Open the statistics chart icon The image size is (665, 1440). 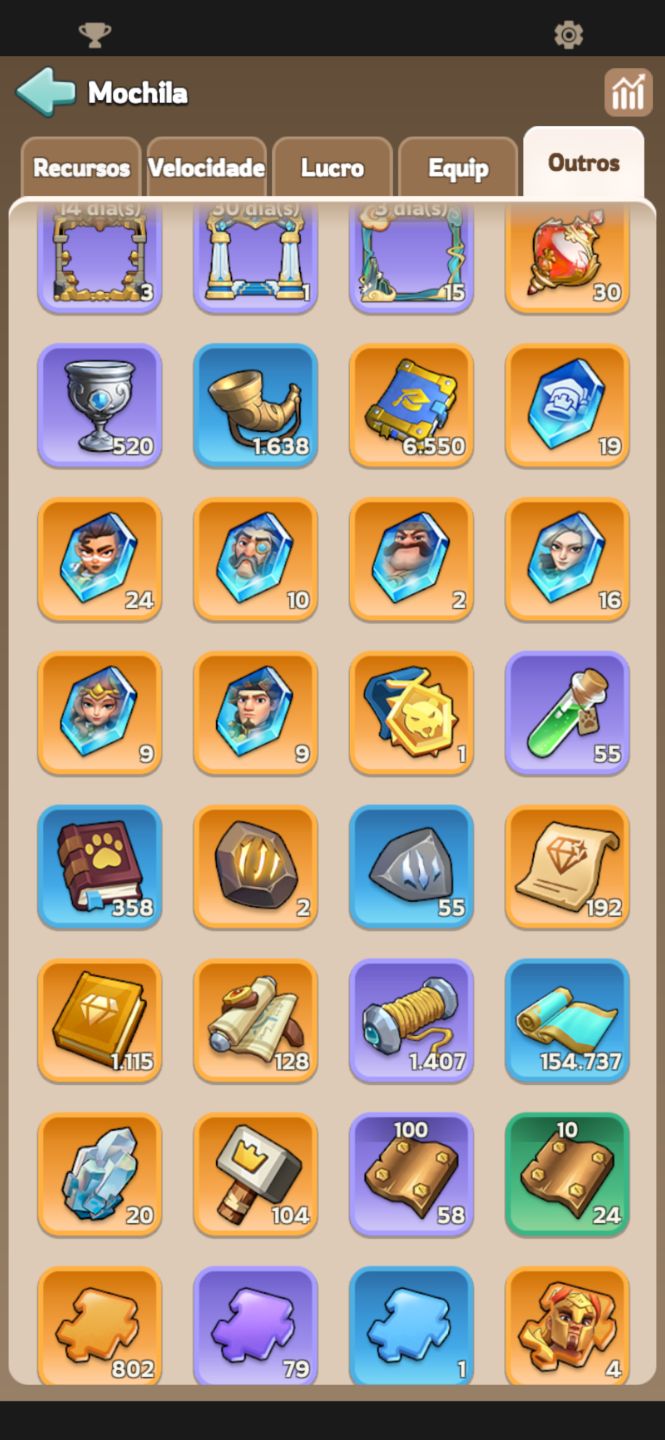point(628,93)
